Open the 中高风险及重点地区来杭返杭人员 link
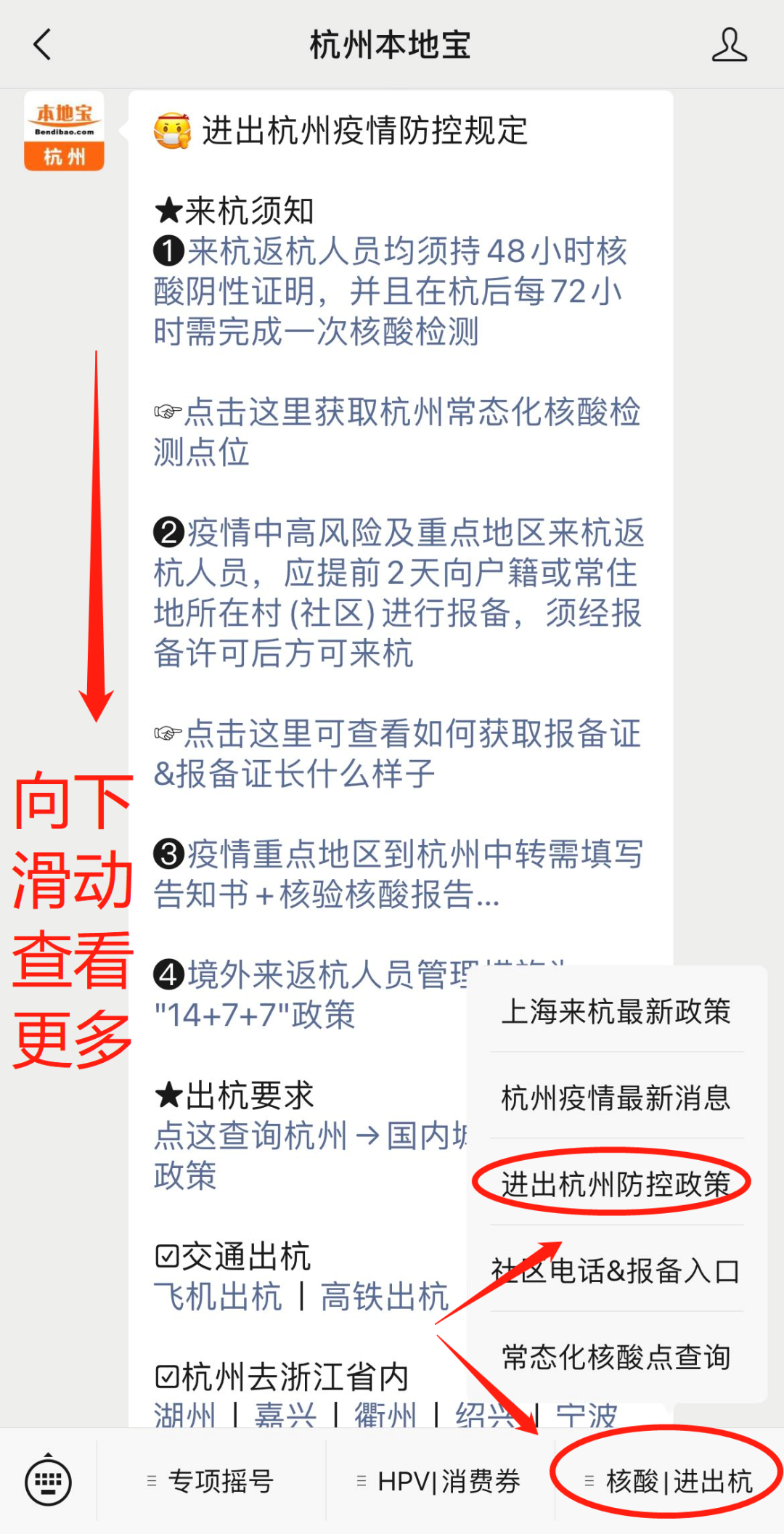 pos(399,592)
